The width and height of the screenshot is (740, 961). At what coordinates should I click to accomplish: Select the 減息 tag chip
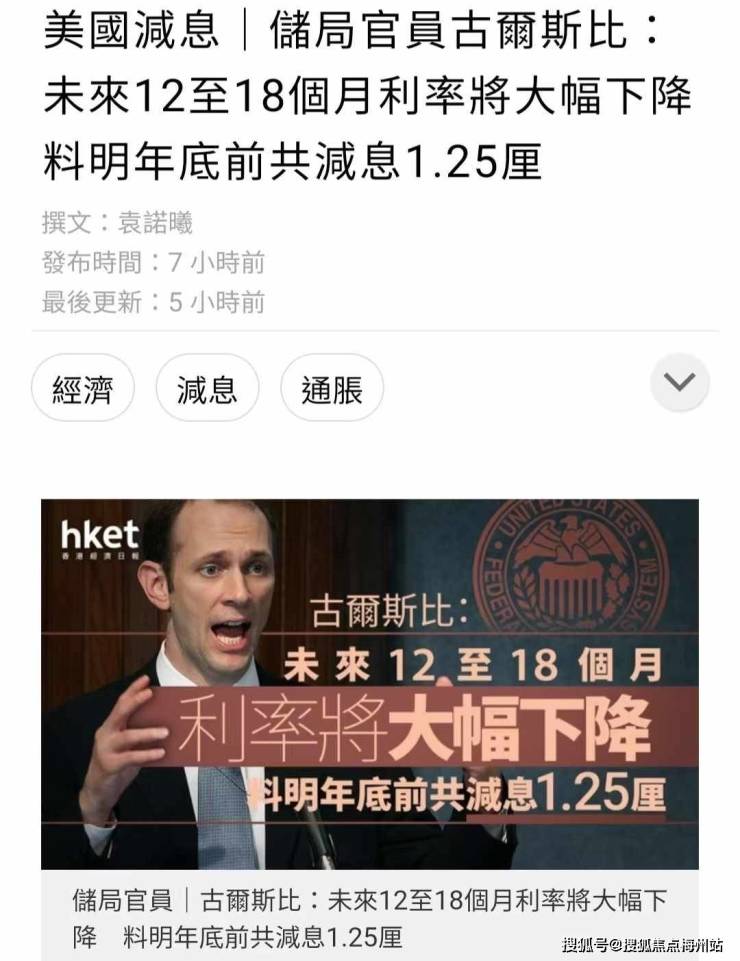click(207, 388)
